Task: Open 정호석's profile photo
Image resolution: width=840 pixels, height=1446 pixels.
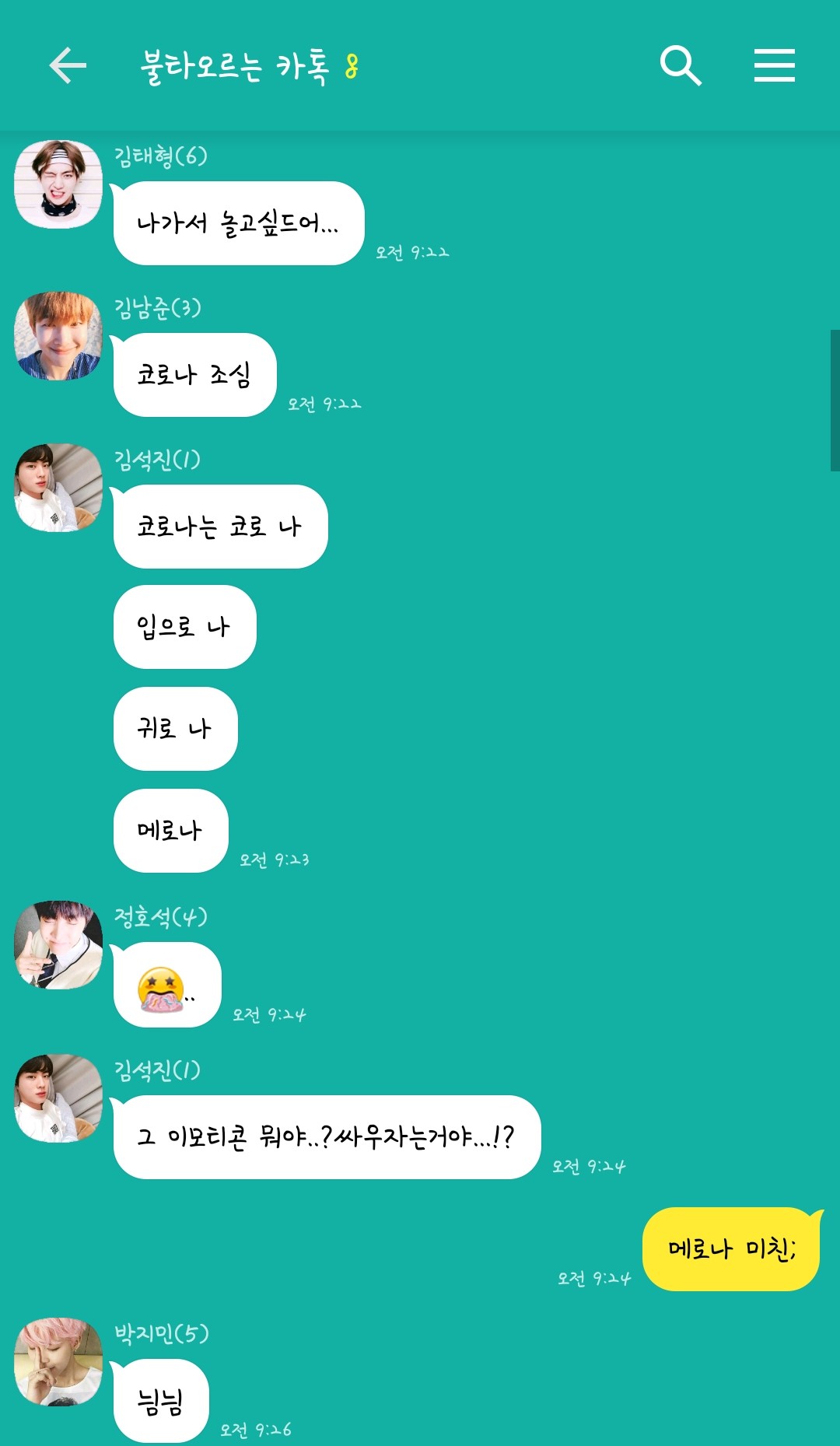Action: (x=58, y=945)
